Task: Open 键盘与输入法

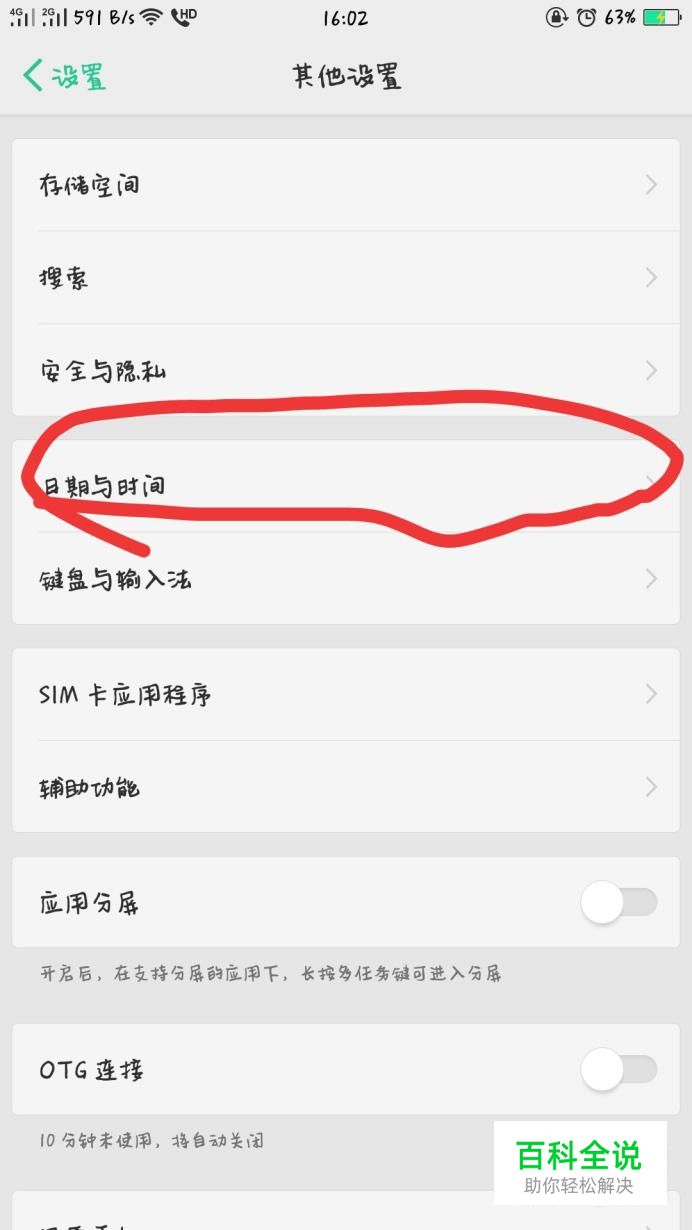Action: [345, 579]
